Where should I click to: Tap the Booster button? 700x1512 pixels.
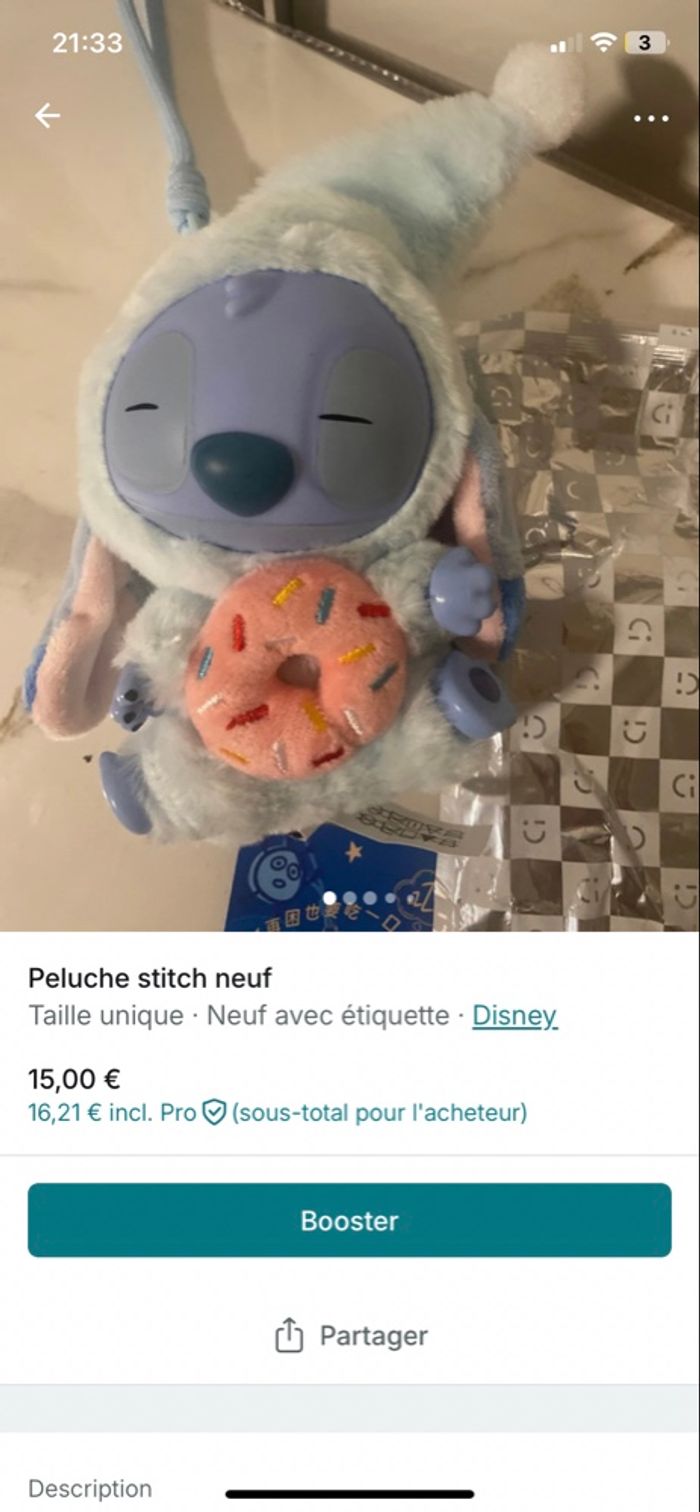349,1220
